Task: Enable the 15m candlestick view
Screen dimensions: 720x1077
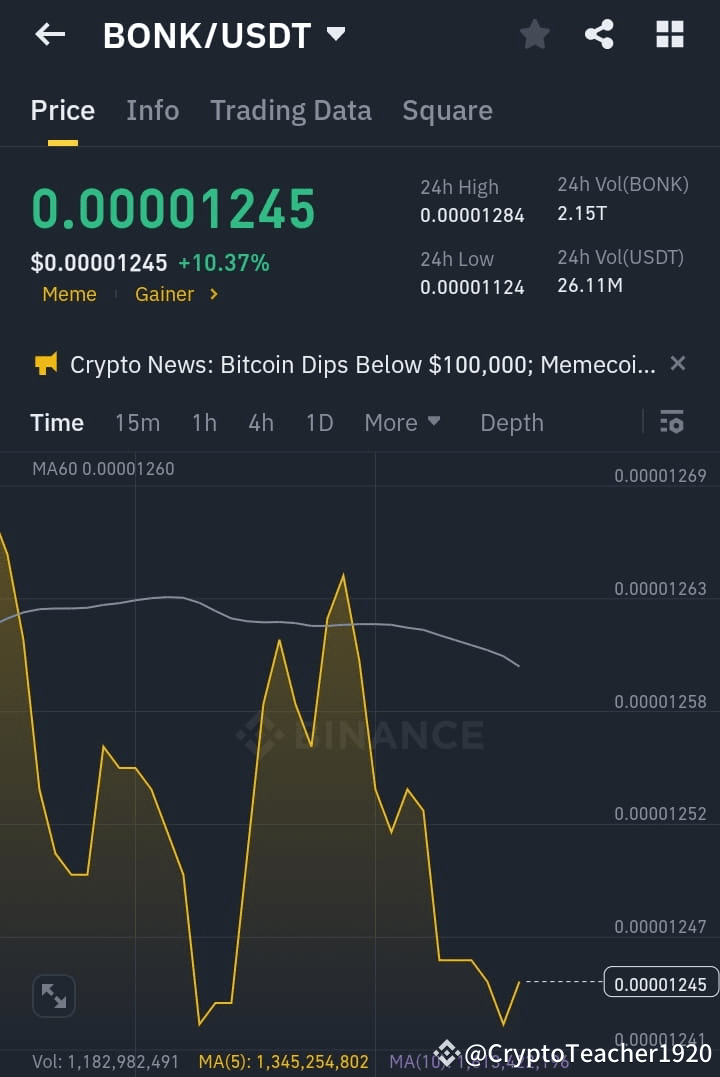Action: coord(137,422)
